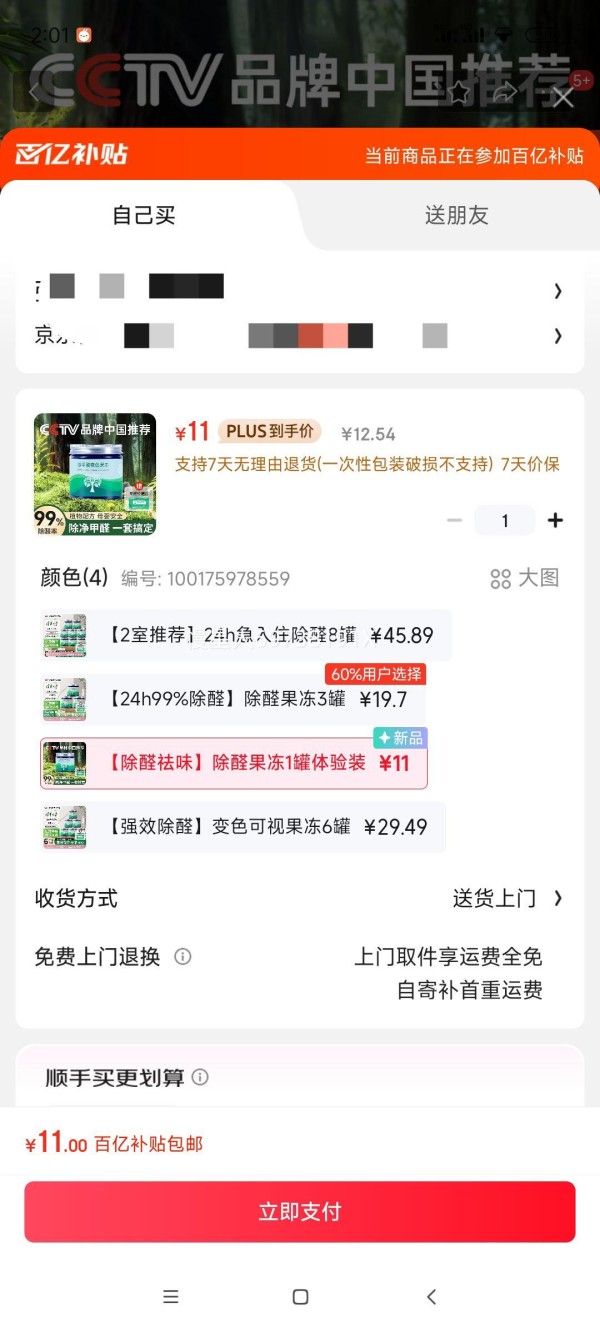Image resolution: width=600 pixels, height=1333 pixels.
Task: Tap 立即支付 to pay now
Action: pos(300,1212)
